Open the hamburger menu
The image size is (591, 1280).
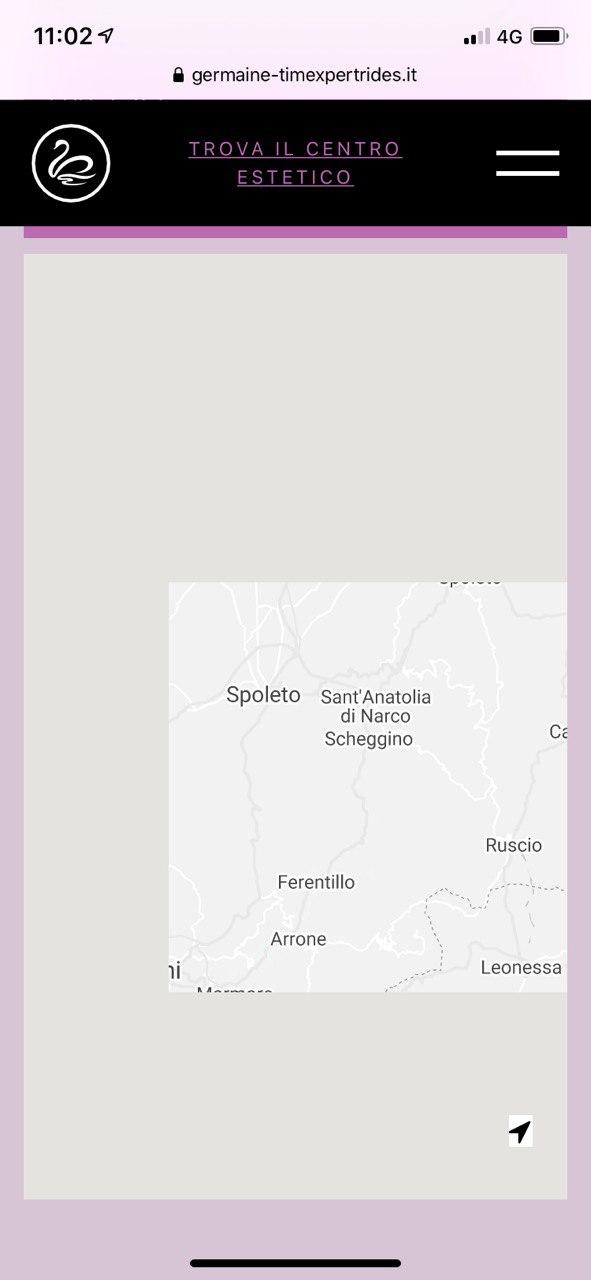[x=527, y=163]
